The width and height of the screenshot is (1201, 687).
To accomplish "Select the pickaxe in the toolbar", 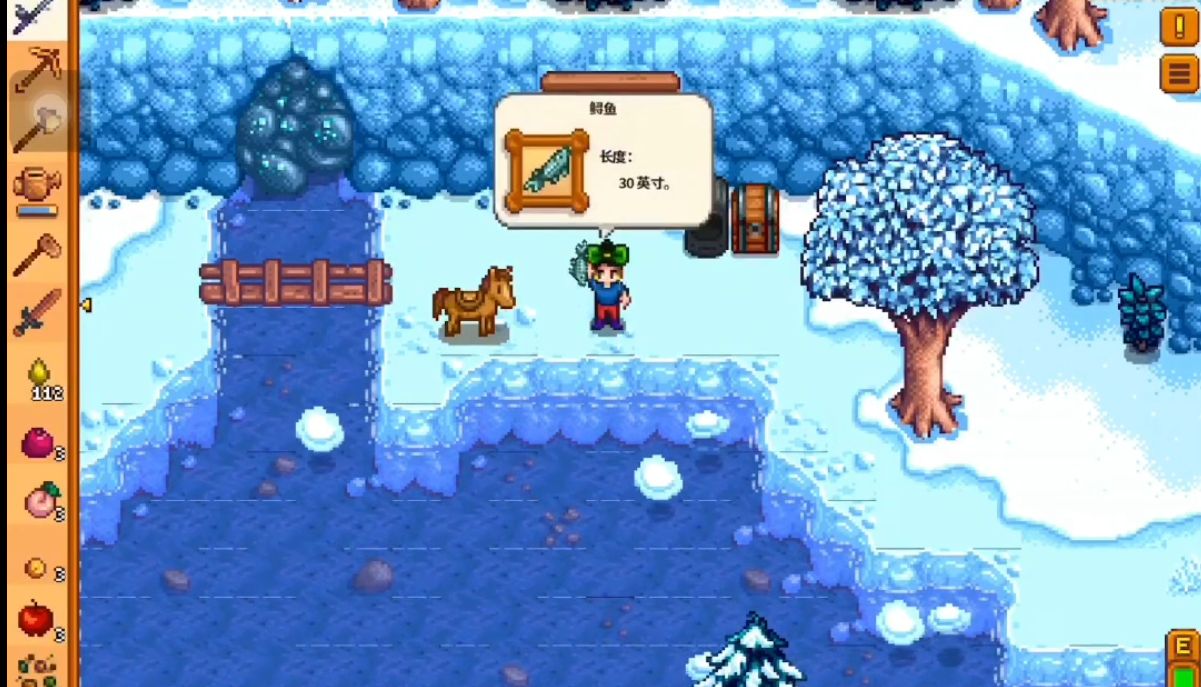I will (38, 69).
